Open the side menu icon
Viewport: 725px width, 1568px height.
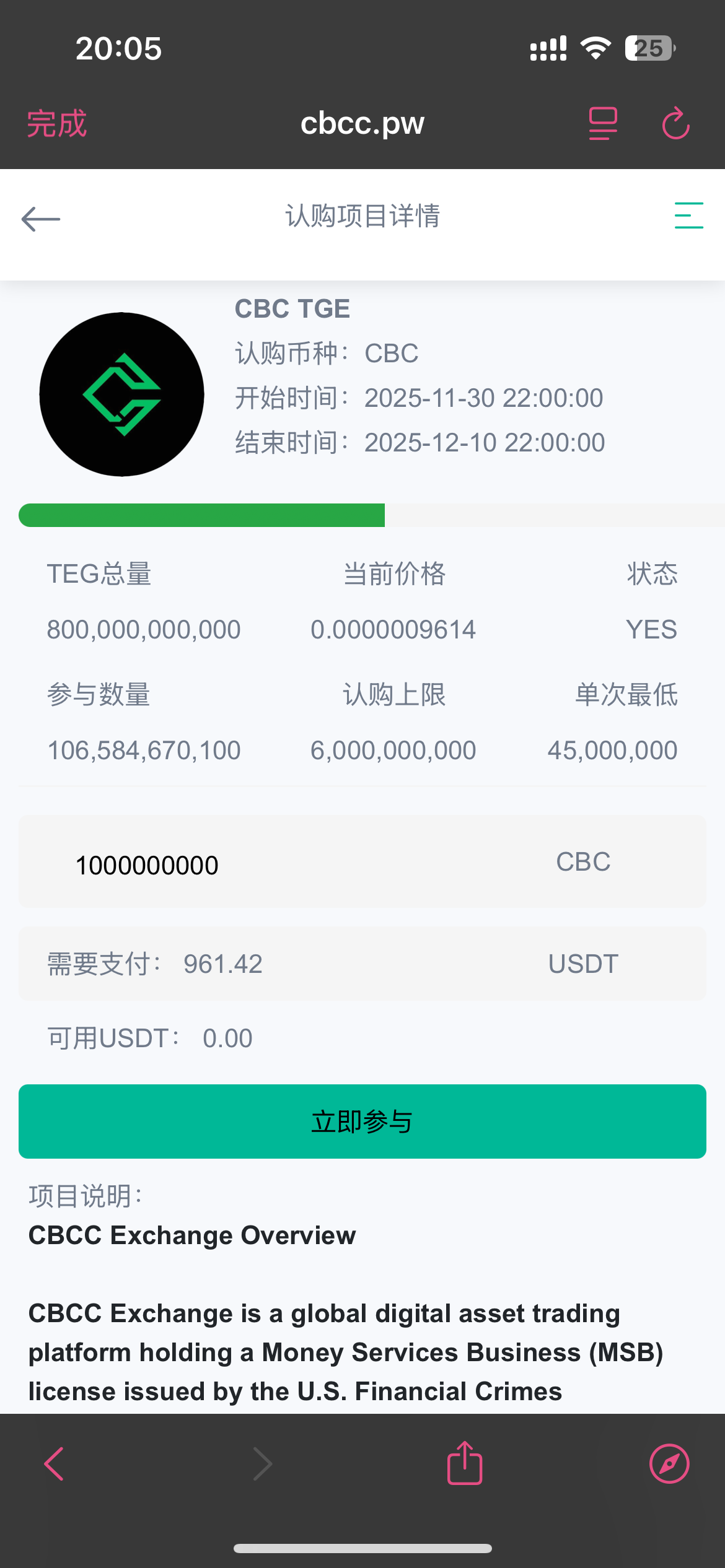click(688, 216)
